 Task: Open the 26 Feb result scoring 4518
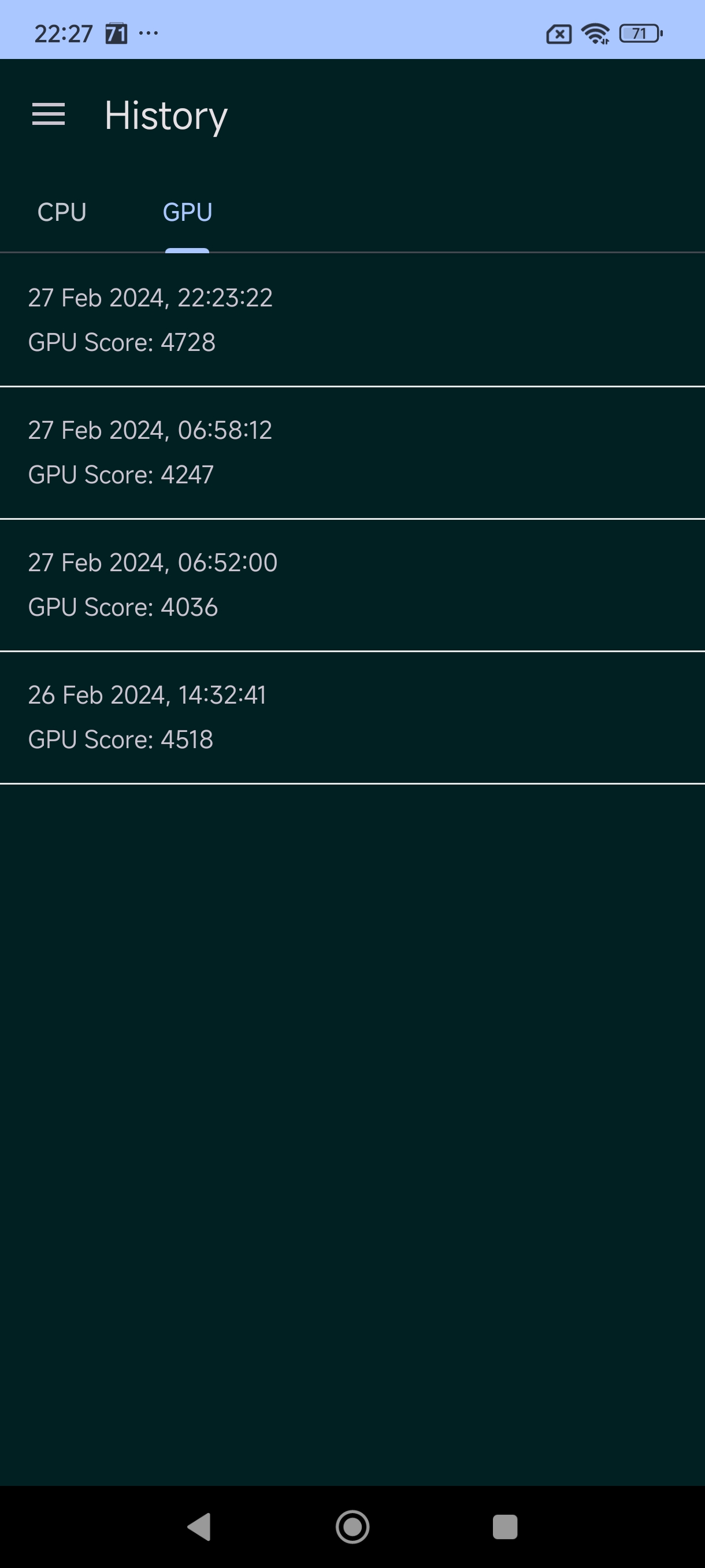(x=352, y=718)
